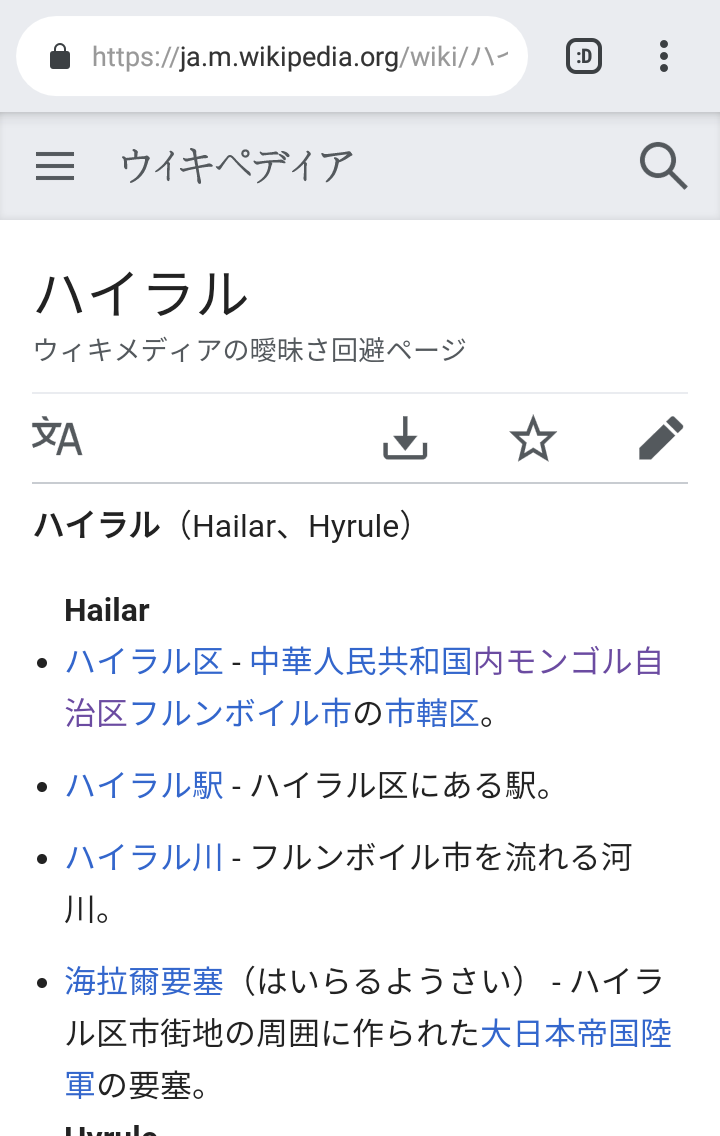The width and height of the screenshot is (720, 1136).
Task: Open the 大日本帝国陸軍 link
Action: 368,1060
